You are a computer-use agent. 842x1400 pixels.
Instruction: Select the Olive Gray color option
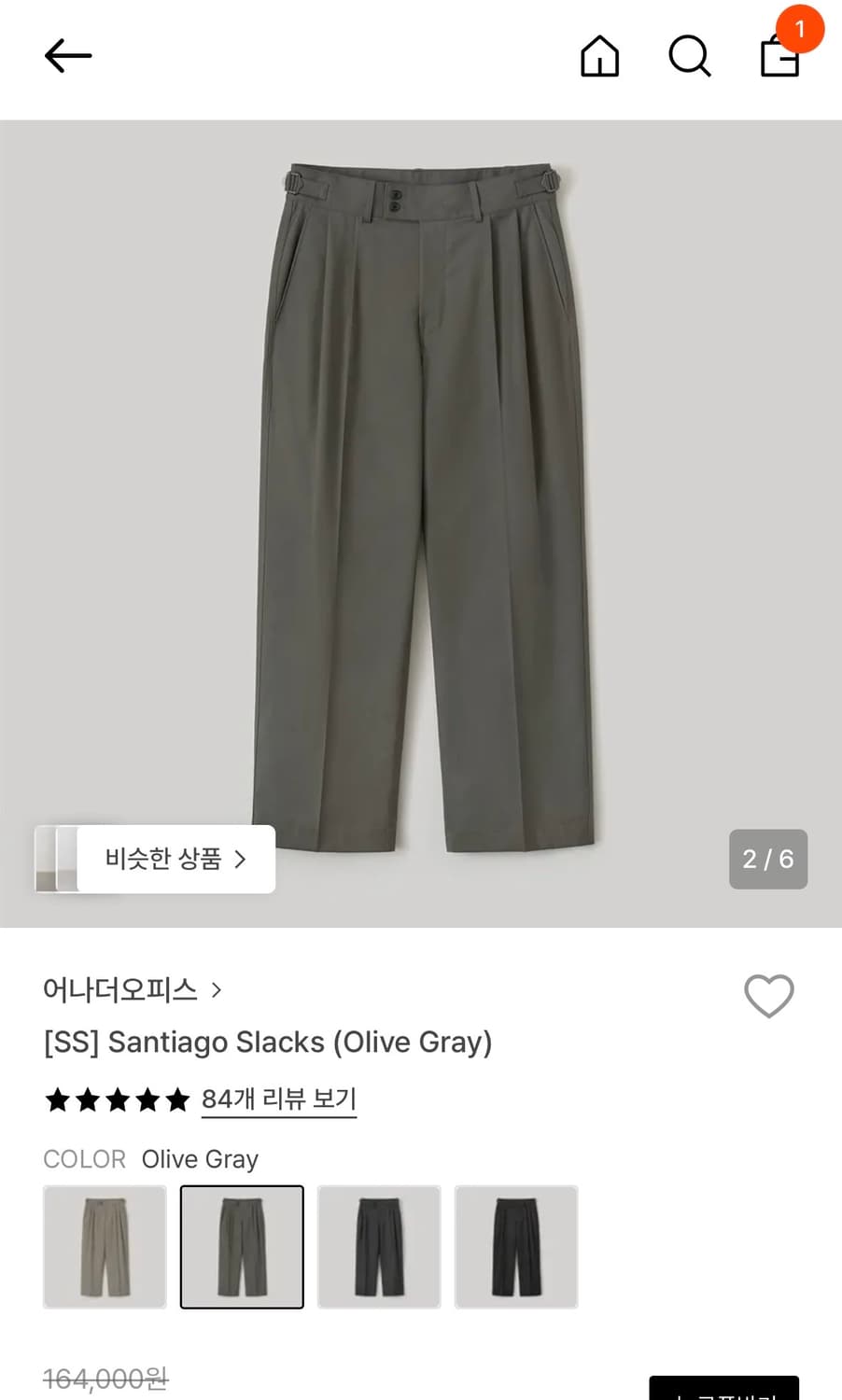[242, 1247]
